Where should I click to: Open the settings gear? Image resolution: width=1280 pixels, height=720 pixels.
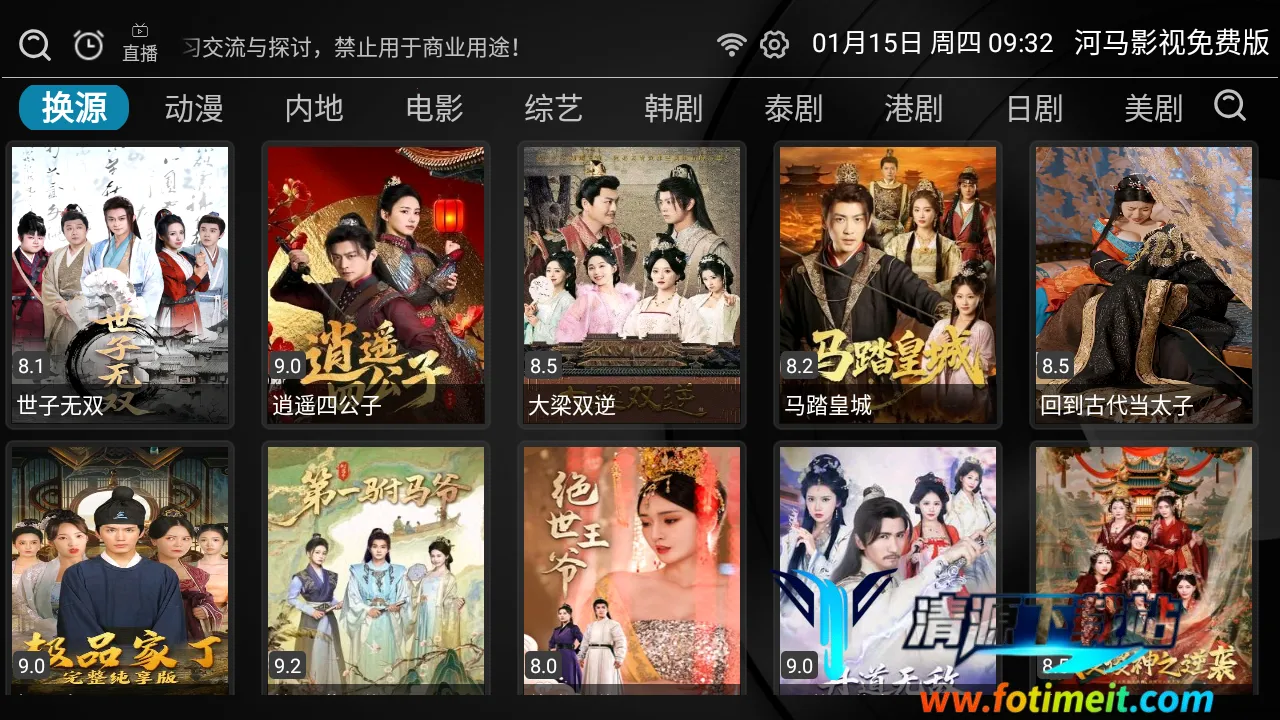pos(774,44)
